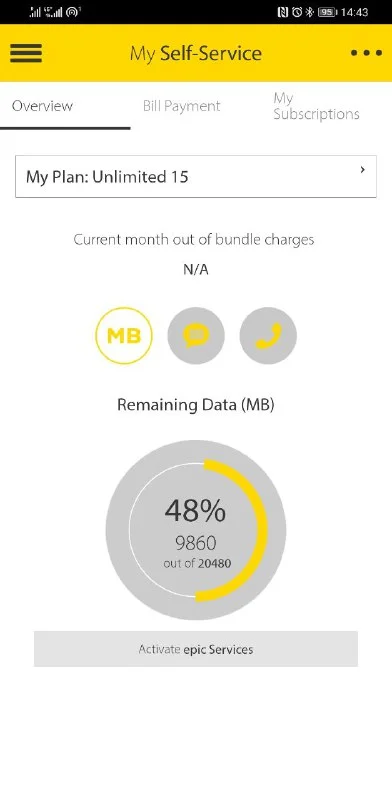The image size is (392, 800).
Task: Tap Activate epic Services button
Action: (x=196, y=649)
